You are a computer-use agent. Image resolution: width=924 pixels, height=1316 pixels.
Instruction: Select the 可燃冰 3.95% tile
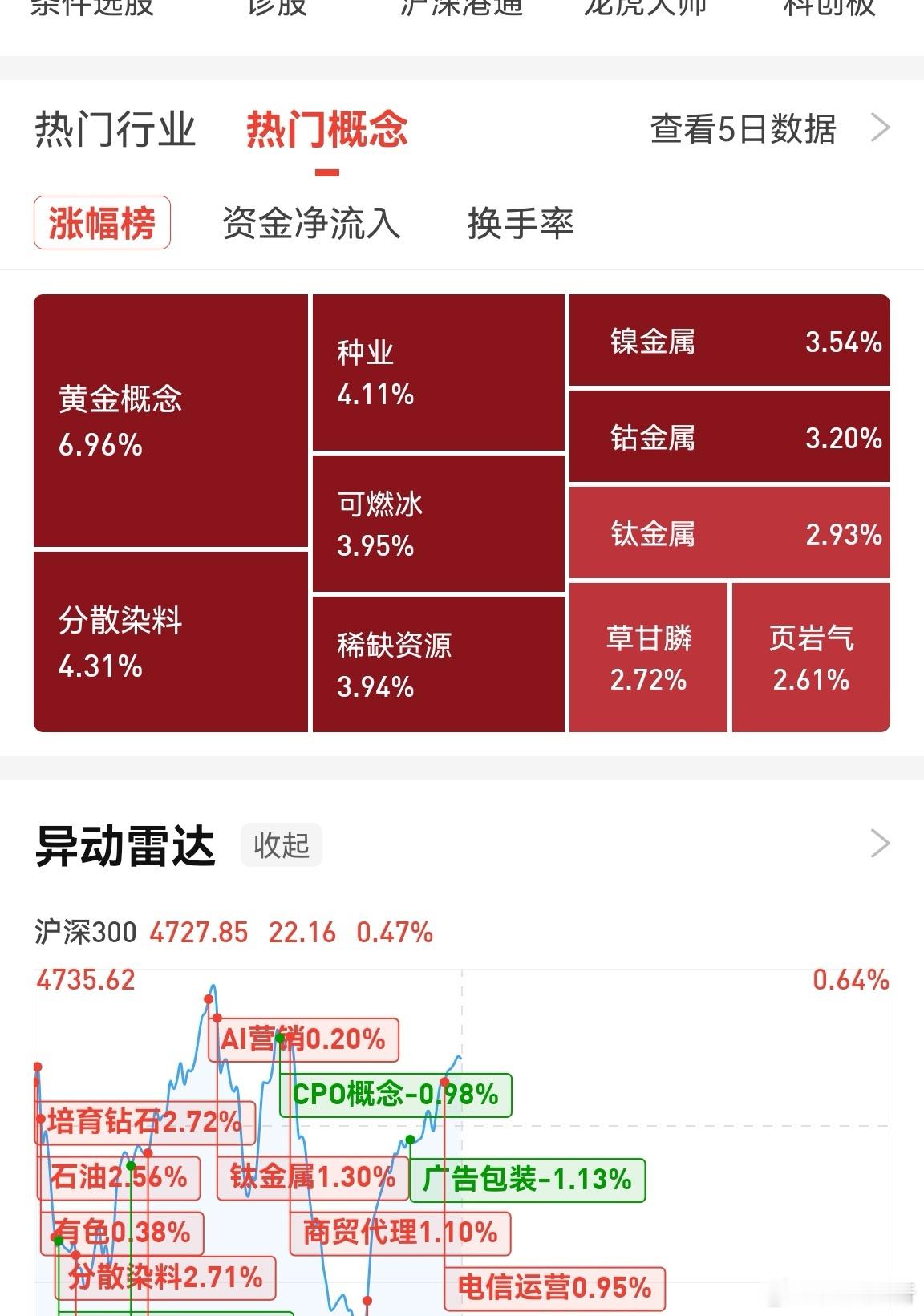438,524
